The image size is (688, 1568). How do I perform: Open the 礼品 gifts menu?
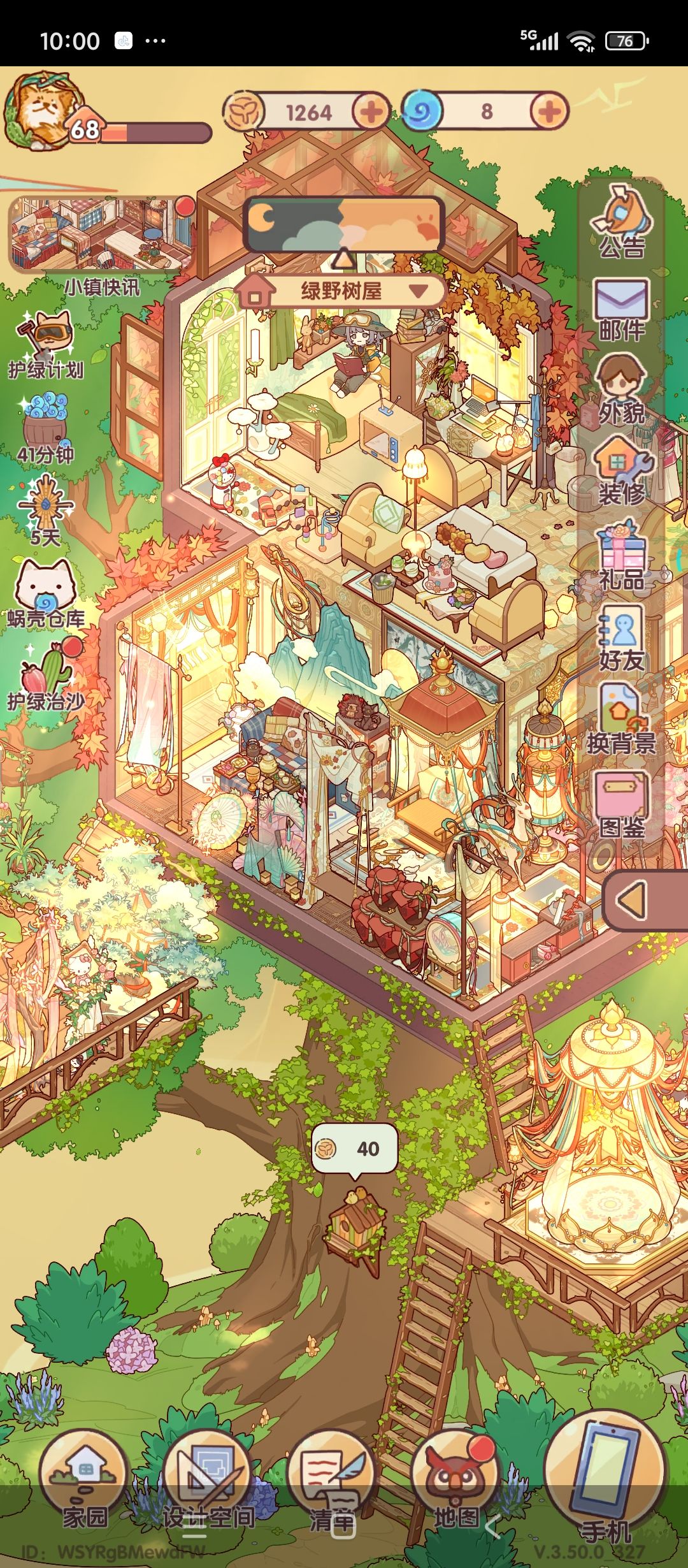pyautogui.click(x=621, y=556)
